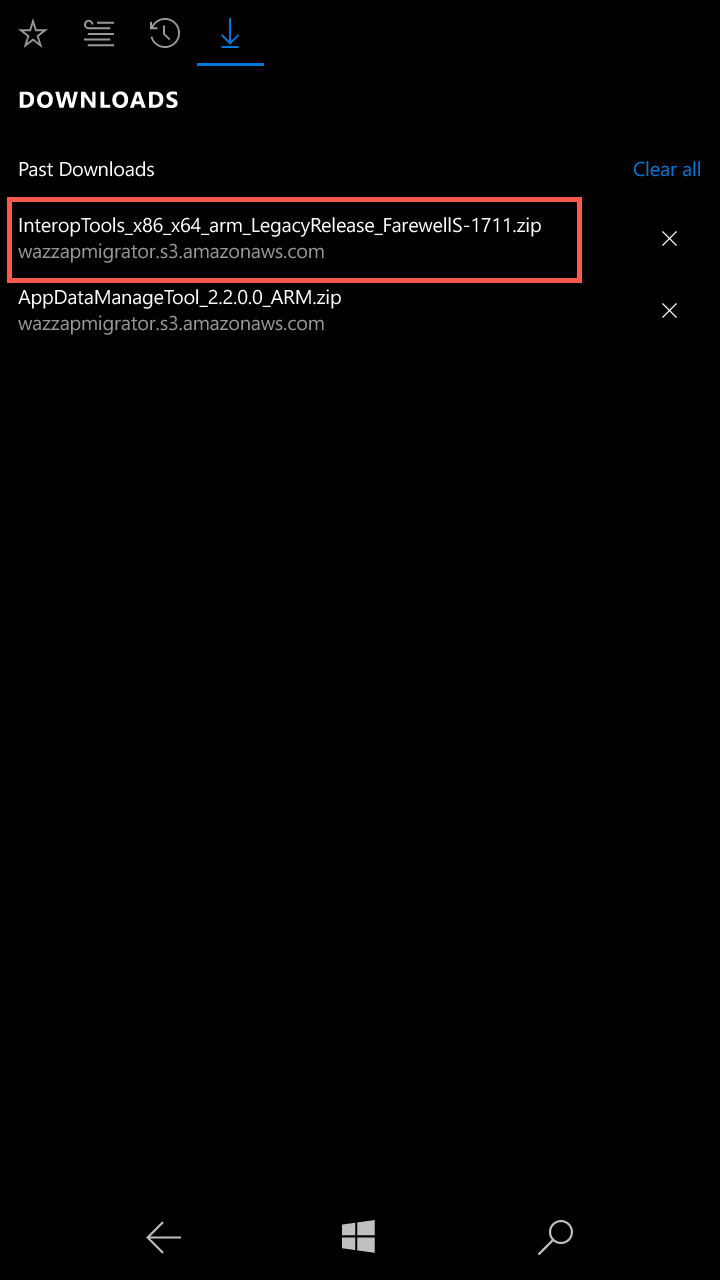Tap the Windows Start button
Viewport: 720px width, 1280px height.
[359, 1237]
